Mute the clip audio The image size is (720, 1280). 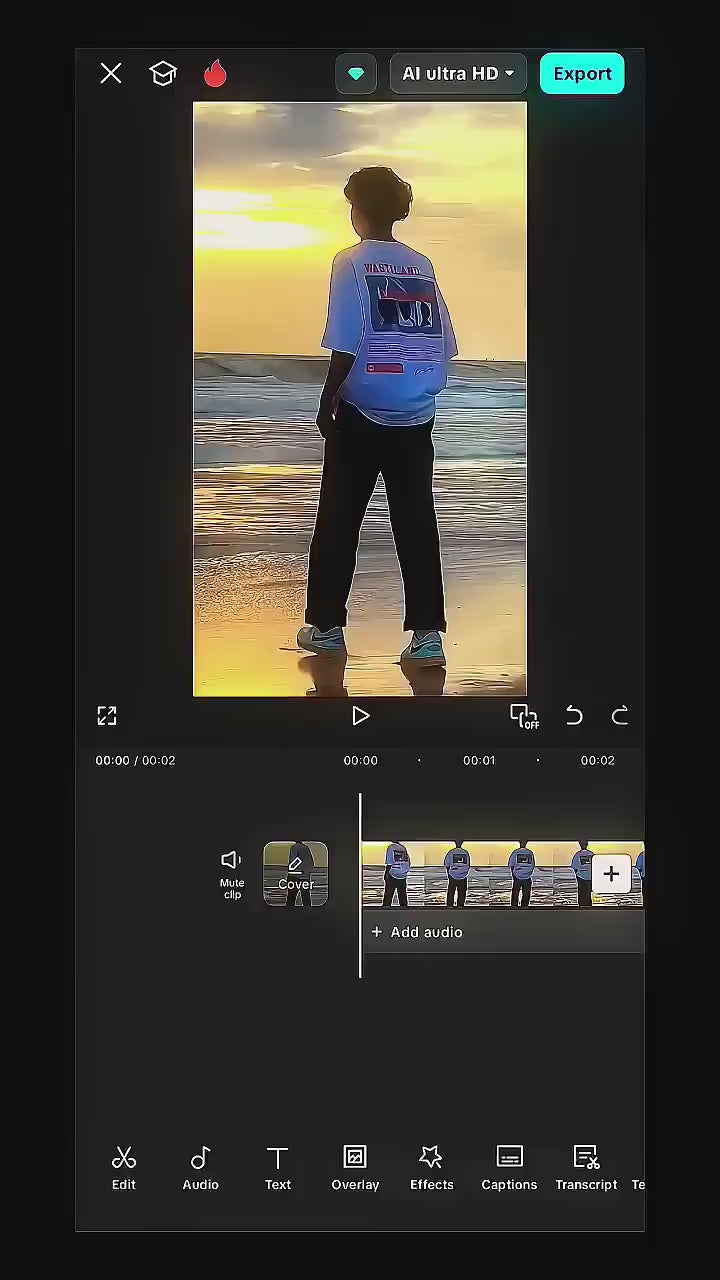(232, 872)
